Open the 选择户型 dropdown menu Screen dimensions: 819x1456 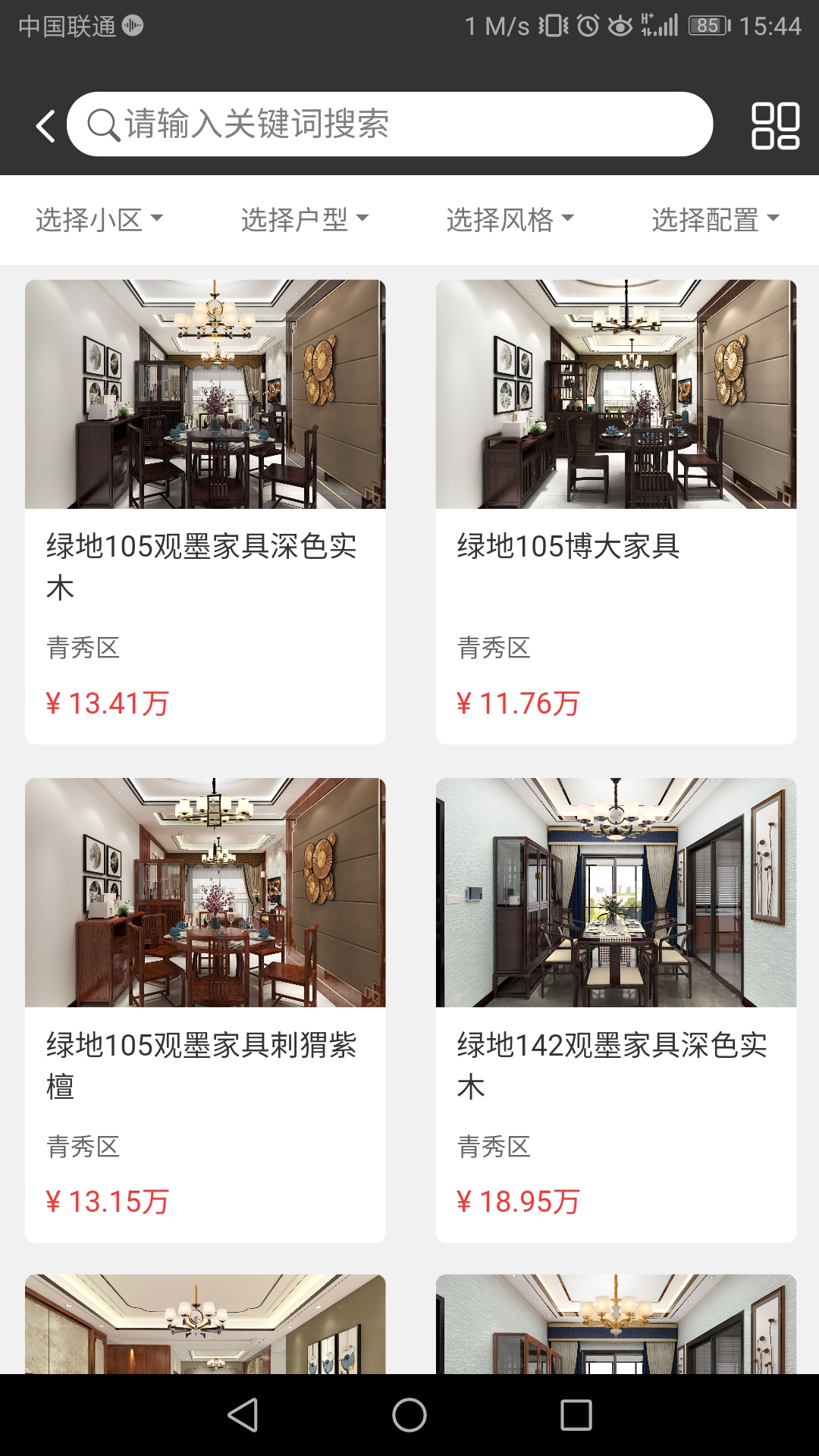point(303,218)
